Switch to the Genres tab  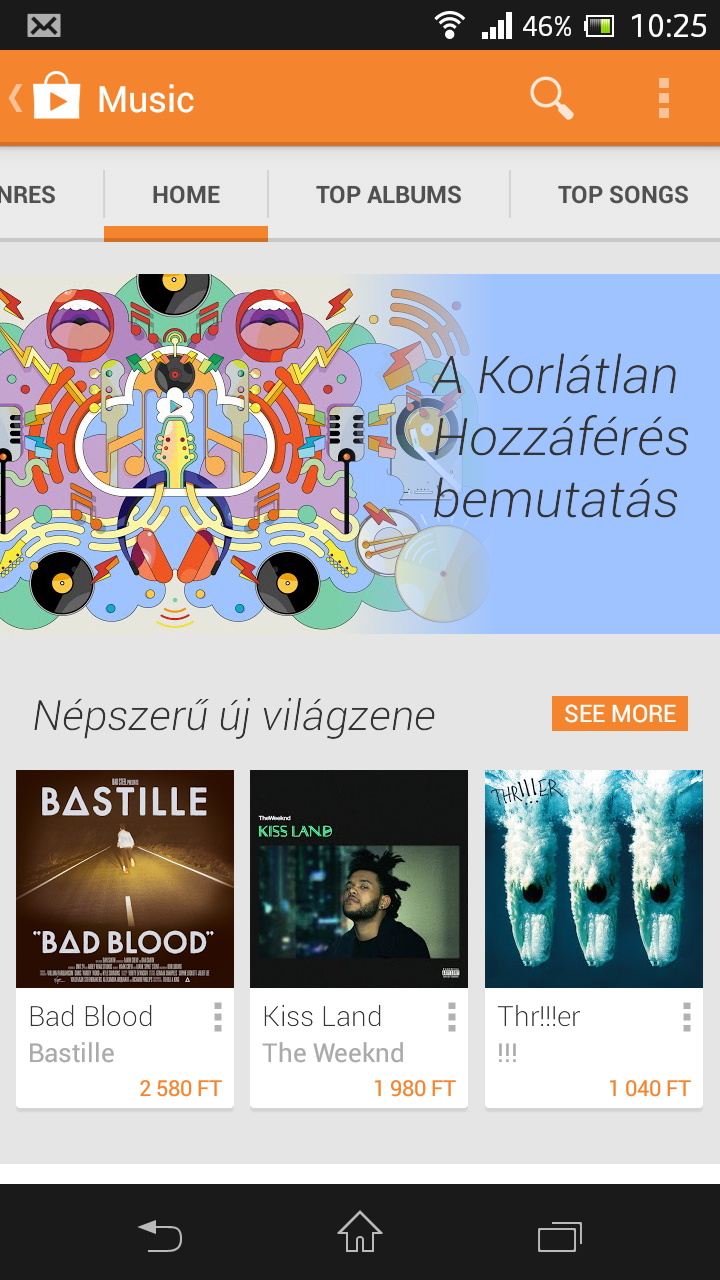(x=30, y=195)
